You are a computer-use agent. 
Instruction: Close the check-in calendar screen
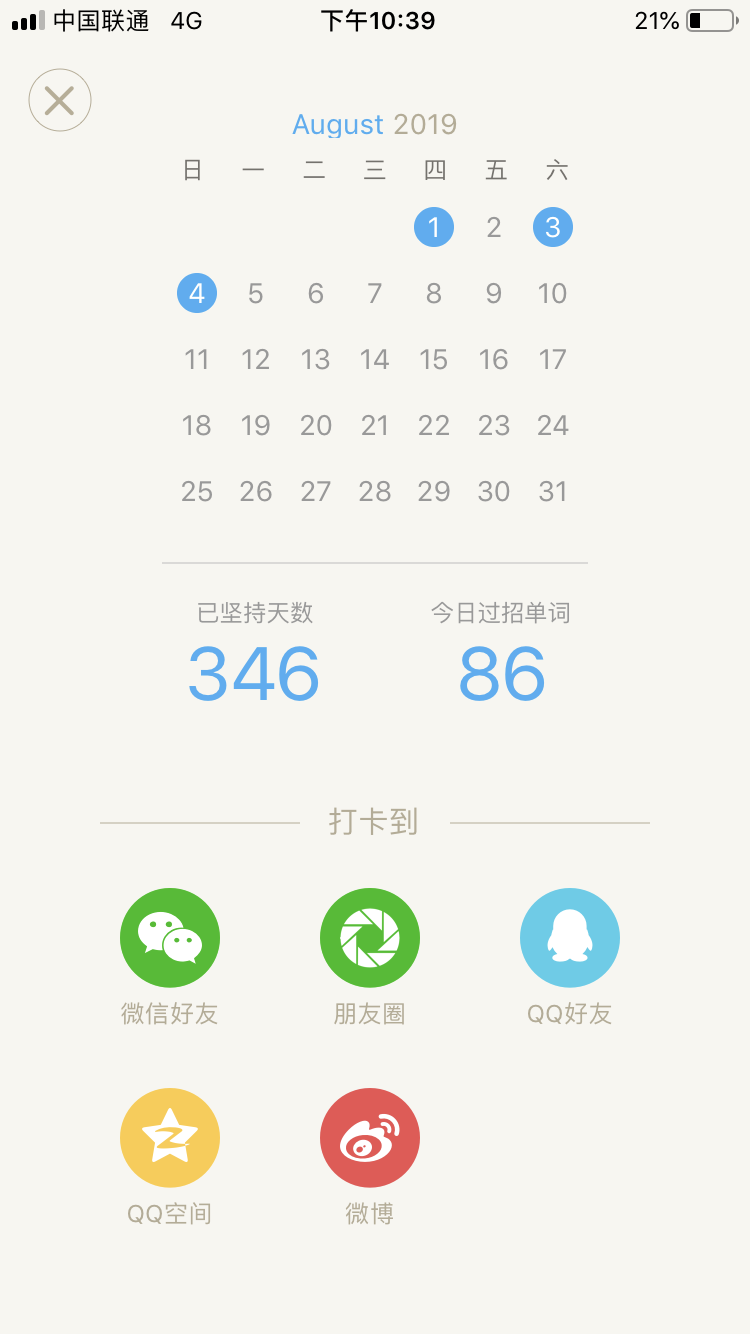pyautogui.click(x=60, y=100)
